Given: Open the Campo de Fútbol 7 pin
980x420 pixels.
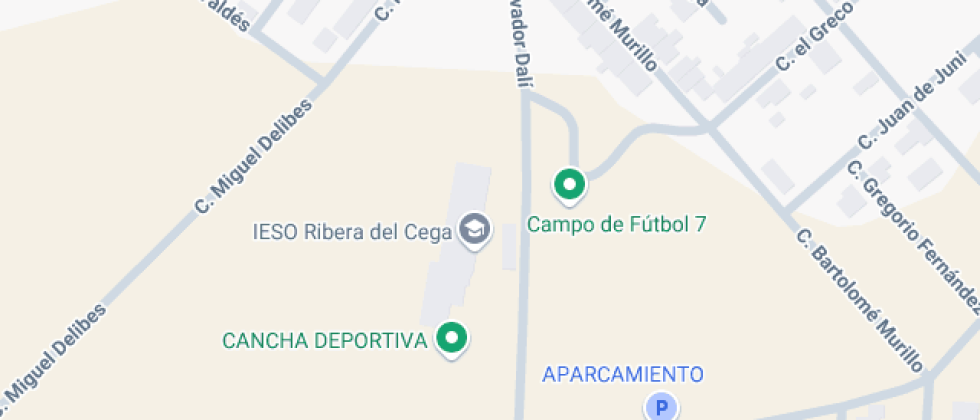Looking at the screenshot, I should [569, 186].
